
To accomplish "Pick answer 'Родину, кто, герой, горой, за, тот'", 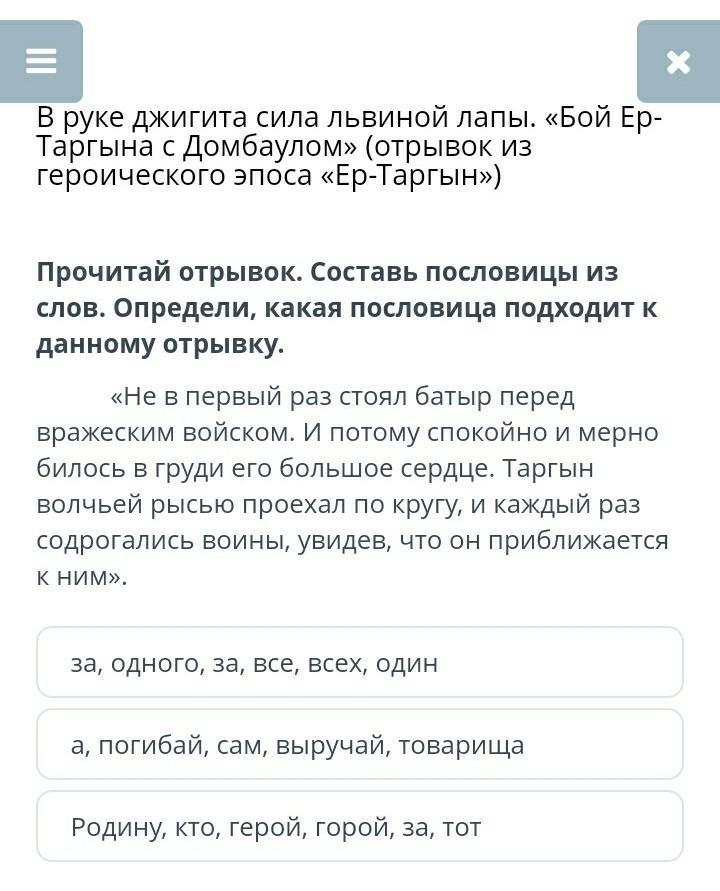I will coord(360,826).
